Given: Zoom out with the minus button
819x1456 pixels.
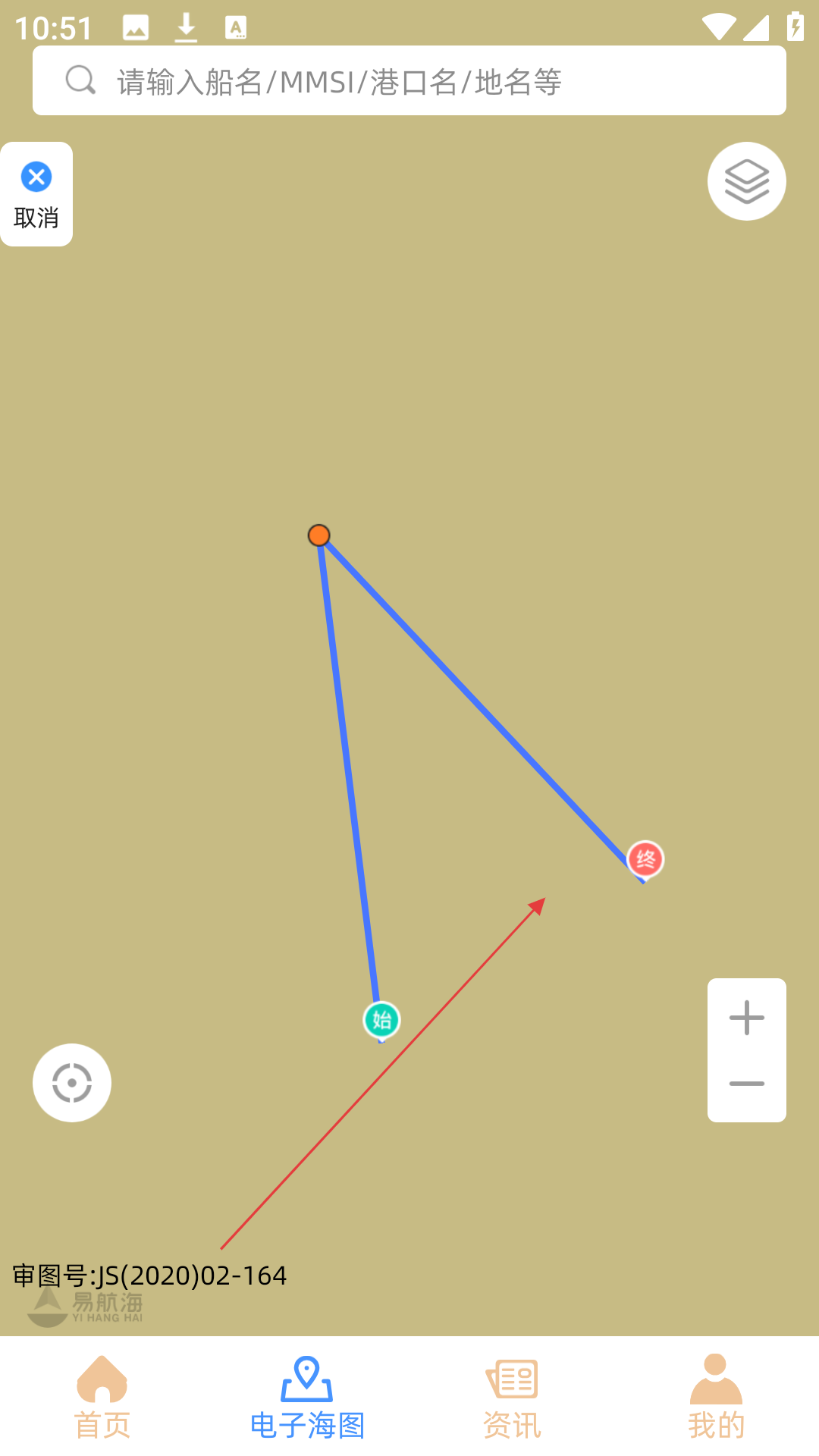Looking at the screenshot, I should (746, 1084).
